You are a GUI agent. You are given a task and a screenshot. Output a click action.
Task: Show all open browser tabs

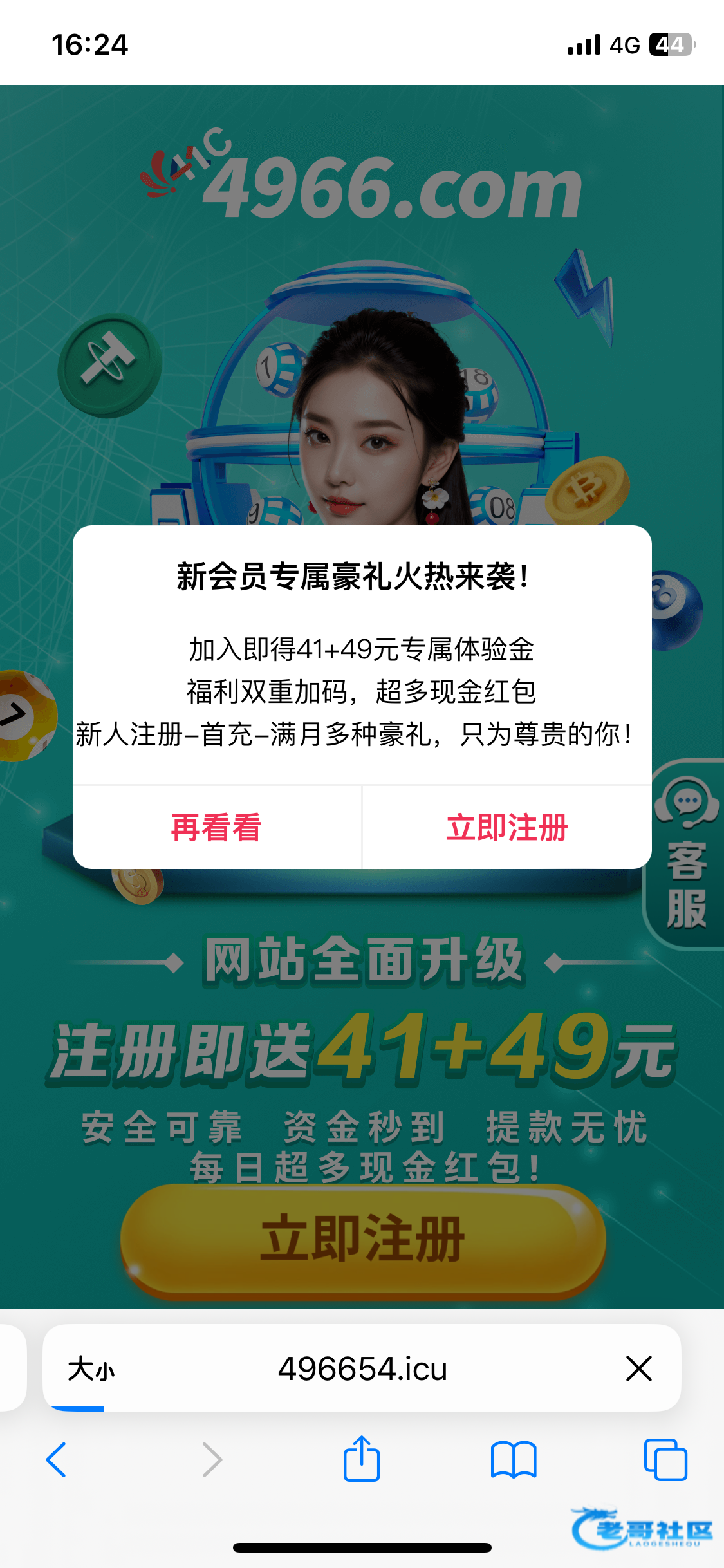665,1460
